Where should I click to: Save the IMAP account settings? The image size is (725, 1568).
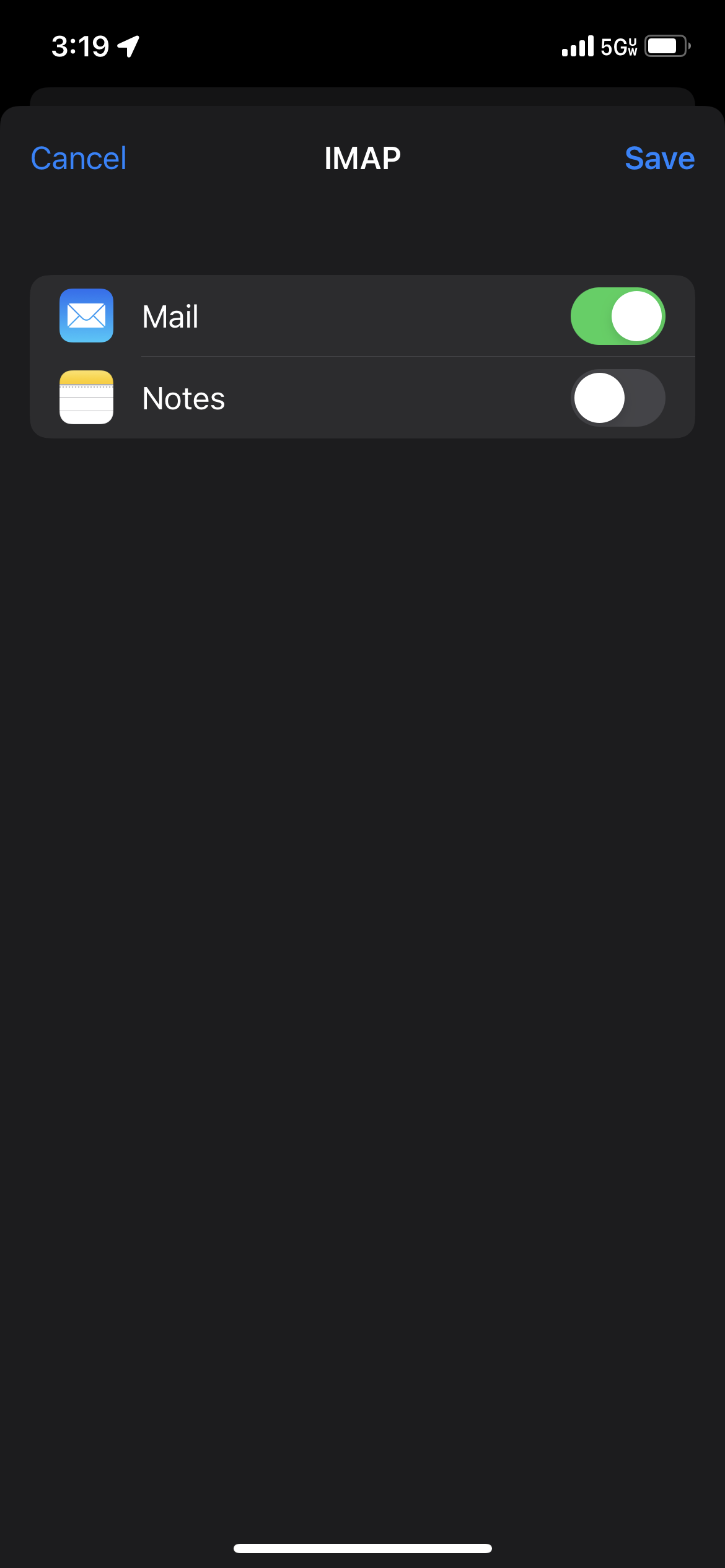pyautogui.click(x=659, y=159)
